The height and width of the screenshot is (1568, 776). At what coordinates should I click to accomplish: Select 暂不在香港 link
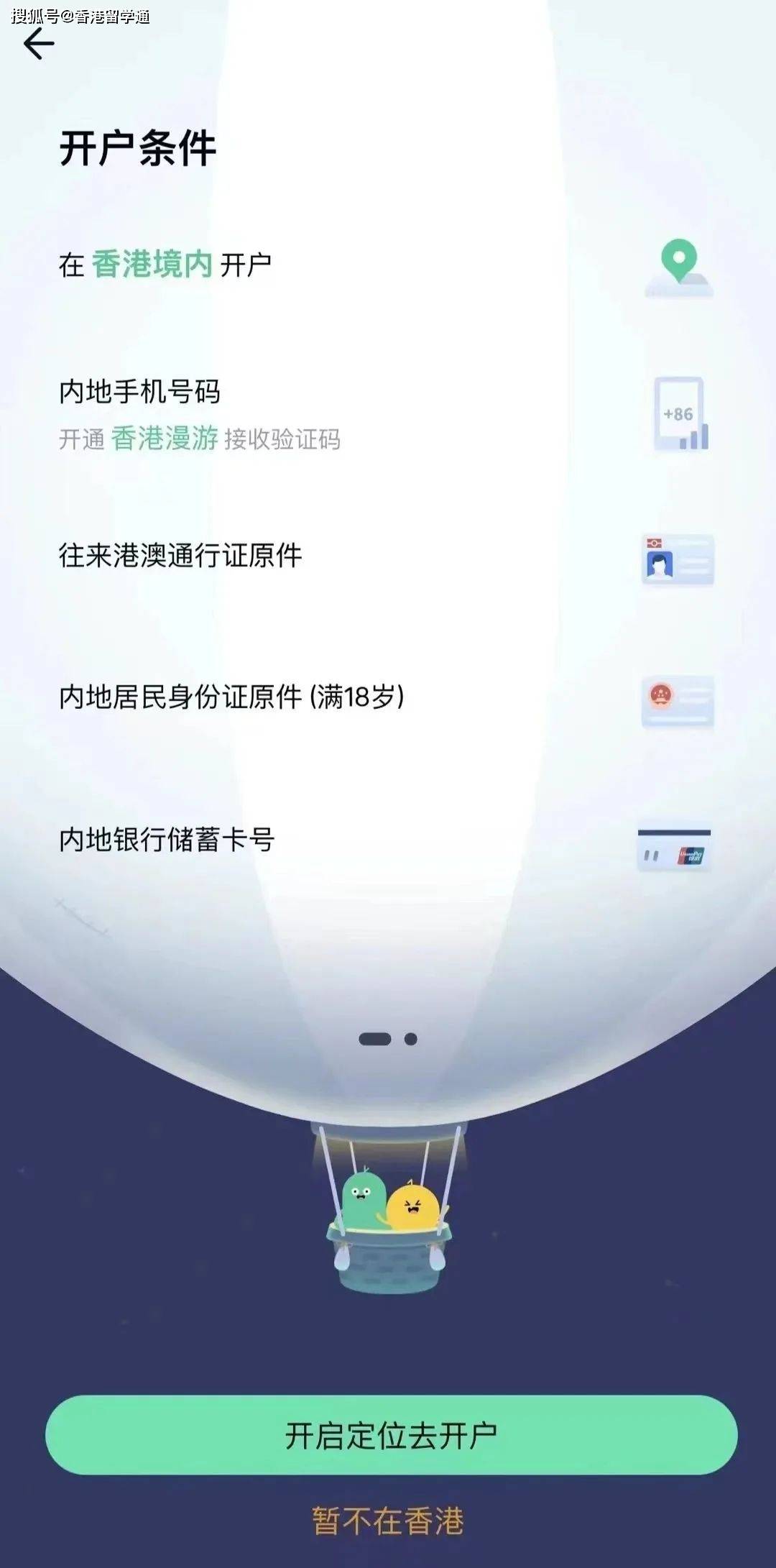(388, 1521)
